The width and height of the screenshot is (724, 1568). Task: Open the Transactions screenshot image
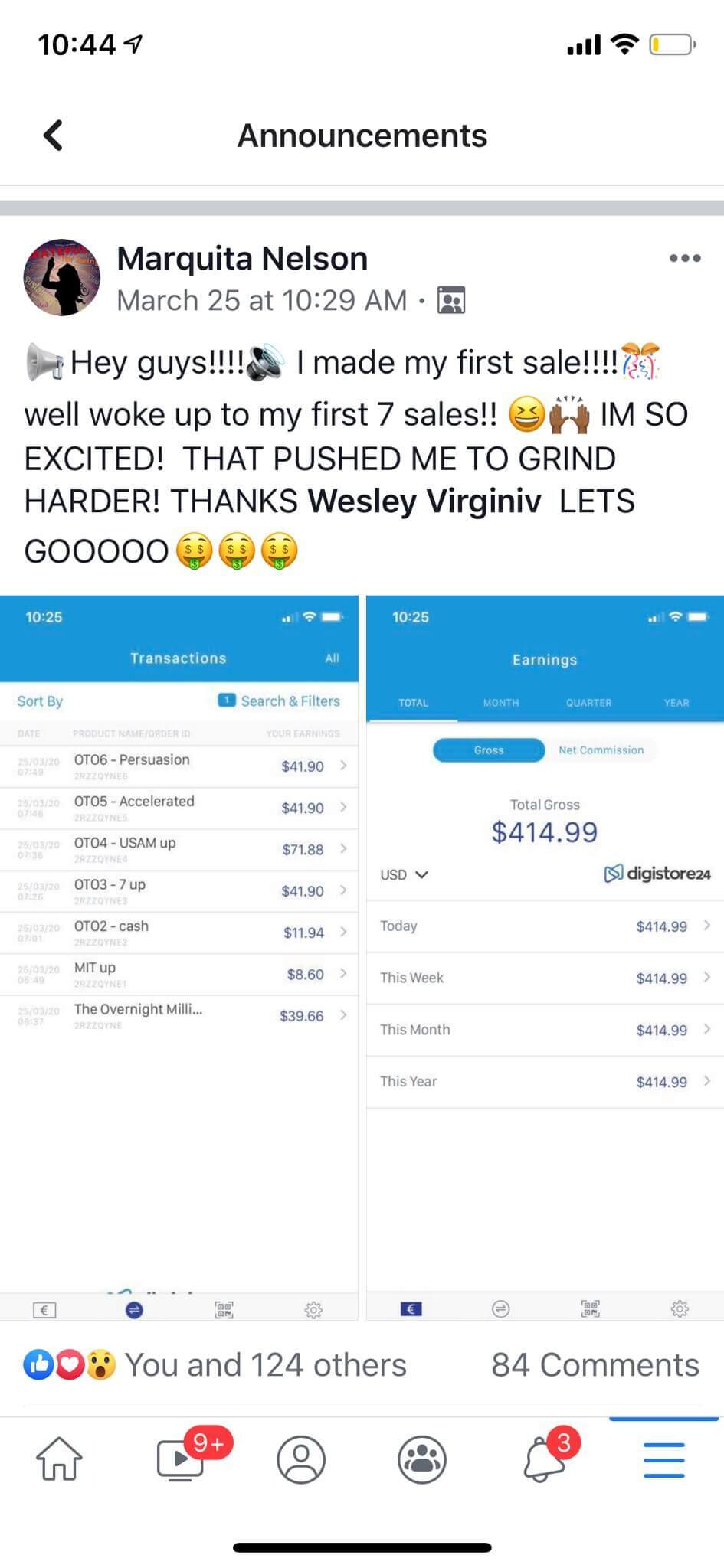(x=179, y=957)
